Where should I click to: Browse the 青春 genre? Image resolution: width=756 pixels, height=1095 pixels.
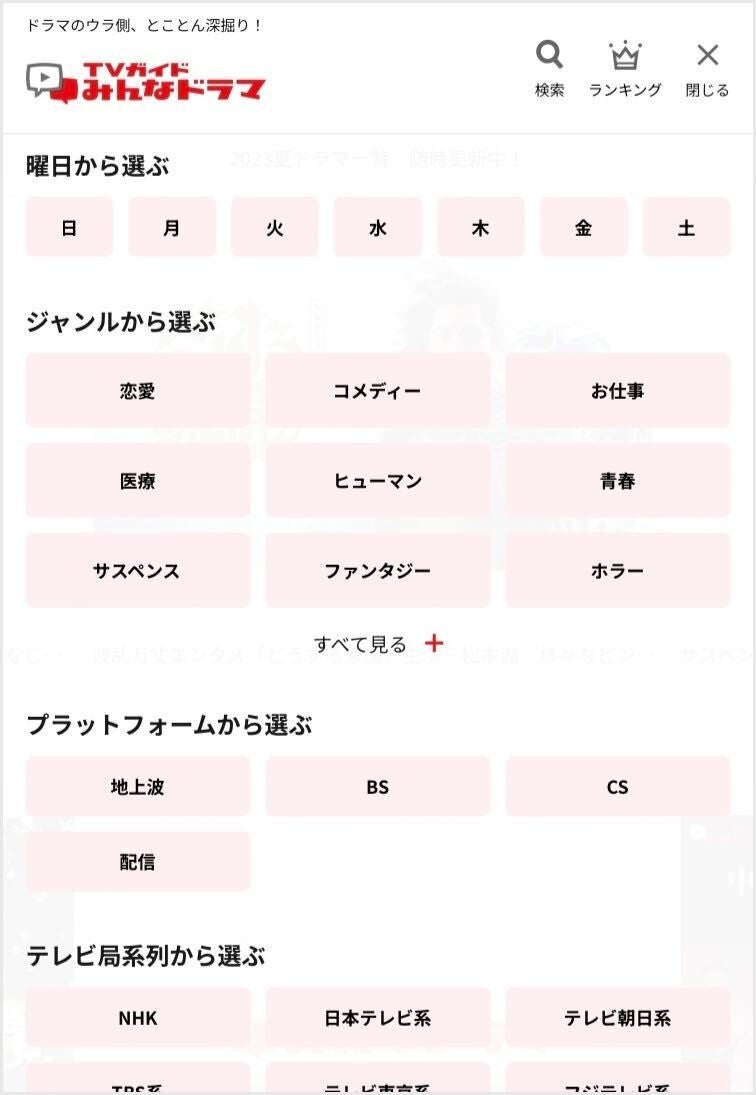(x=617, y=481)
